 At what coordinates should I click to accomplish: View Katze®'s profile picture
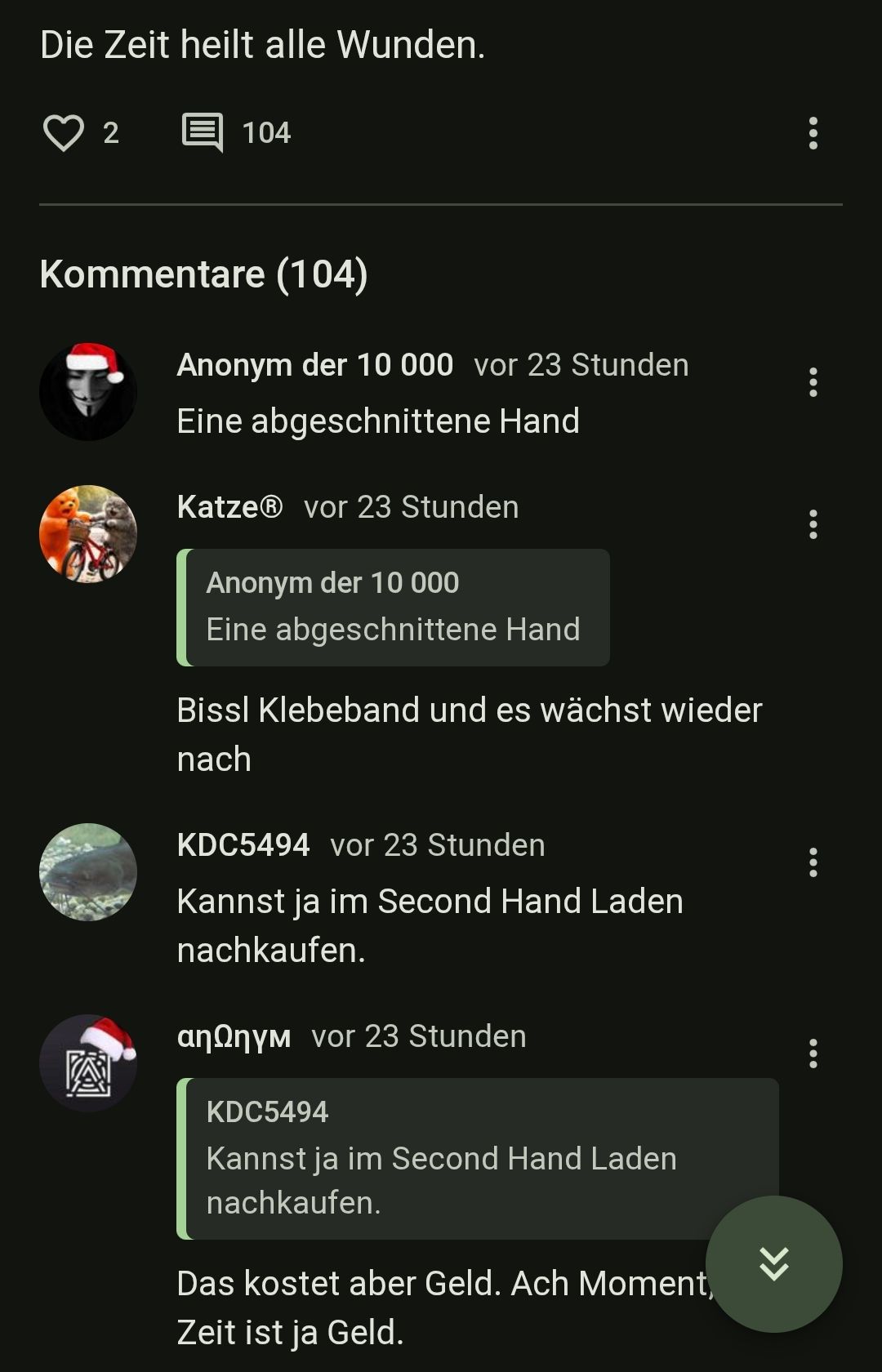pos(88,534)
